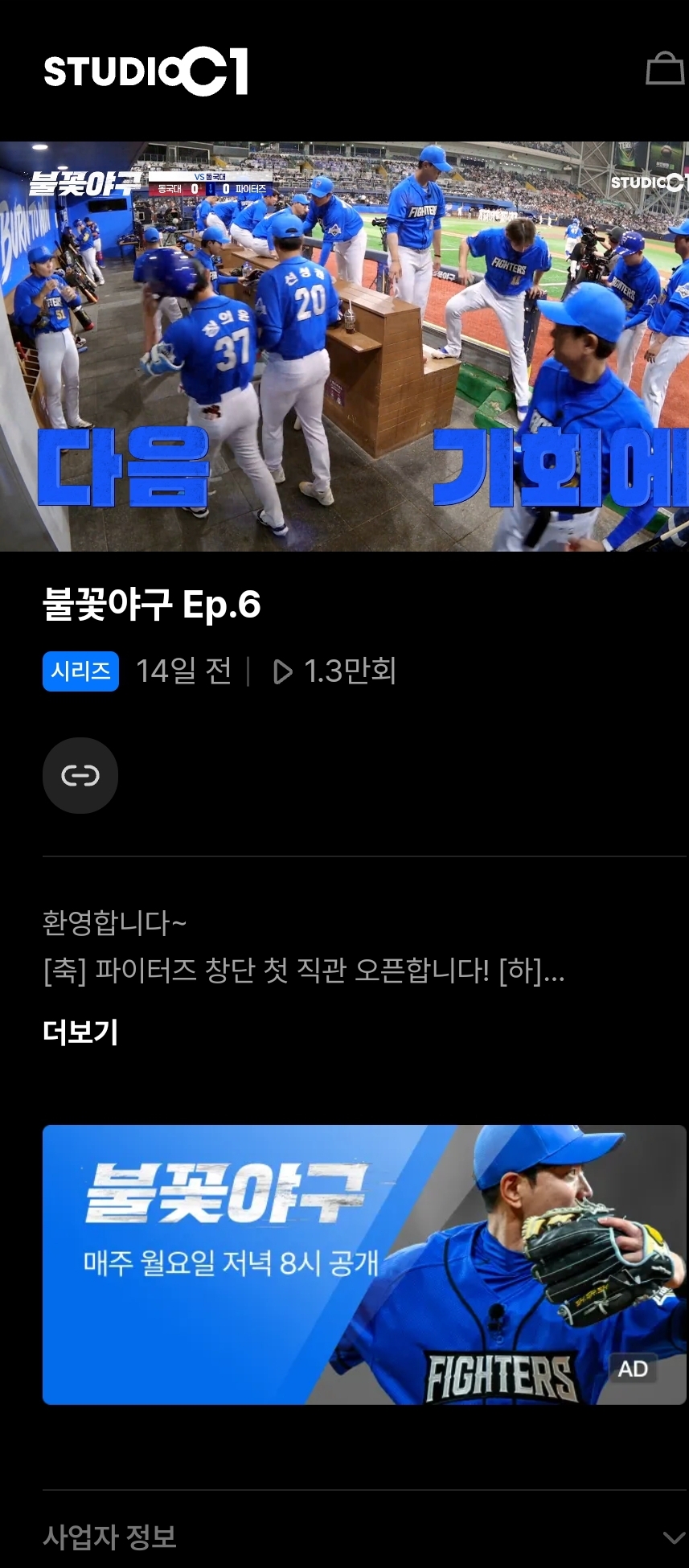Open the 불꽃야구 ad banner
This screenshot has width=689, height=1568.
(x=363, y=1264)
